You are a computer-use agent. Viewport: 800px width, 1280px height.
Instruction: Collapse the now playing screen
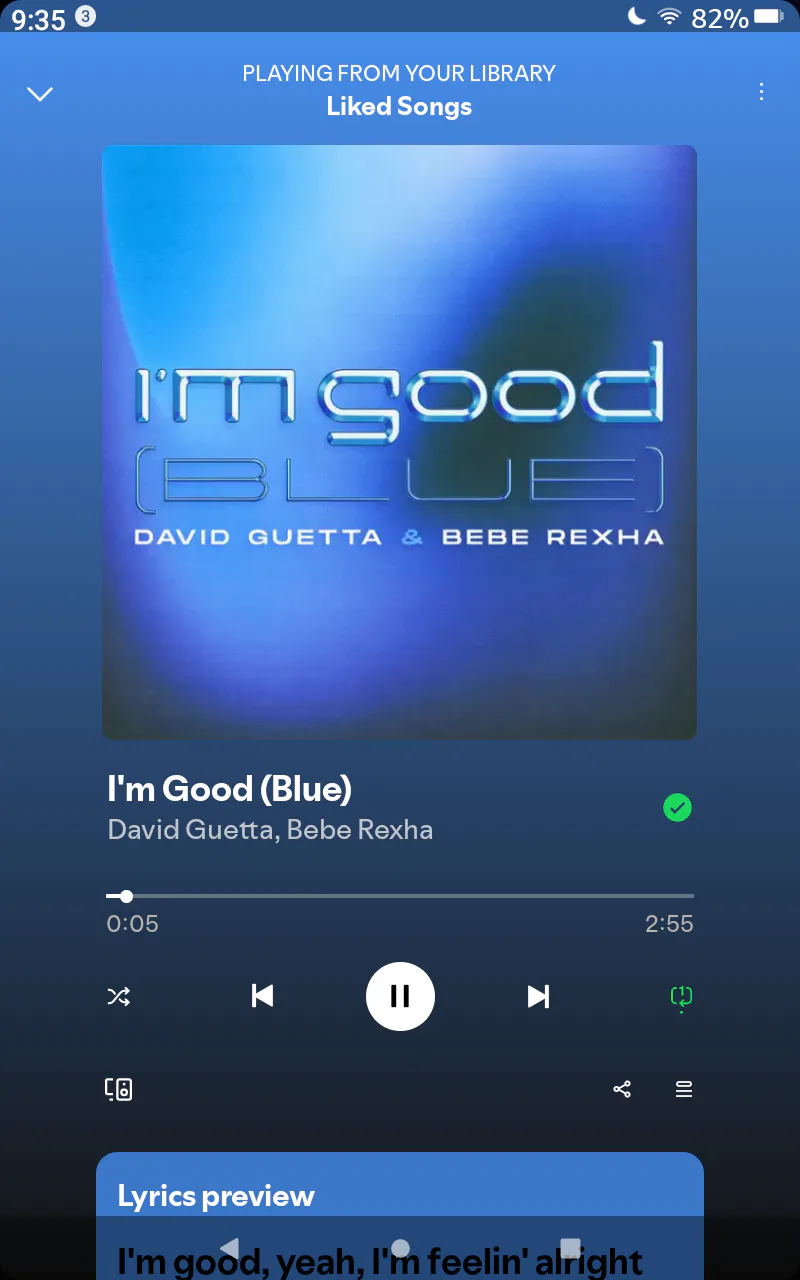tap(40, 94)
